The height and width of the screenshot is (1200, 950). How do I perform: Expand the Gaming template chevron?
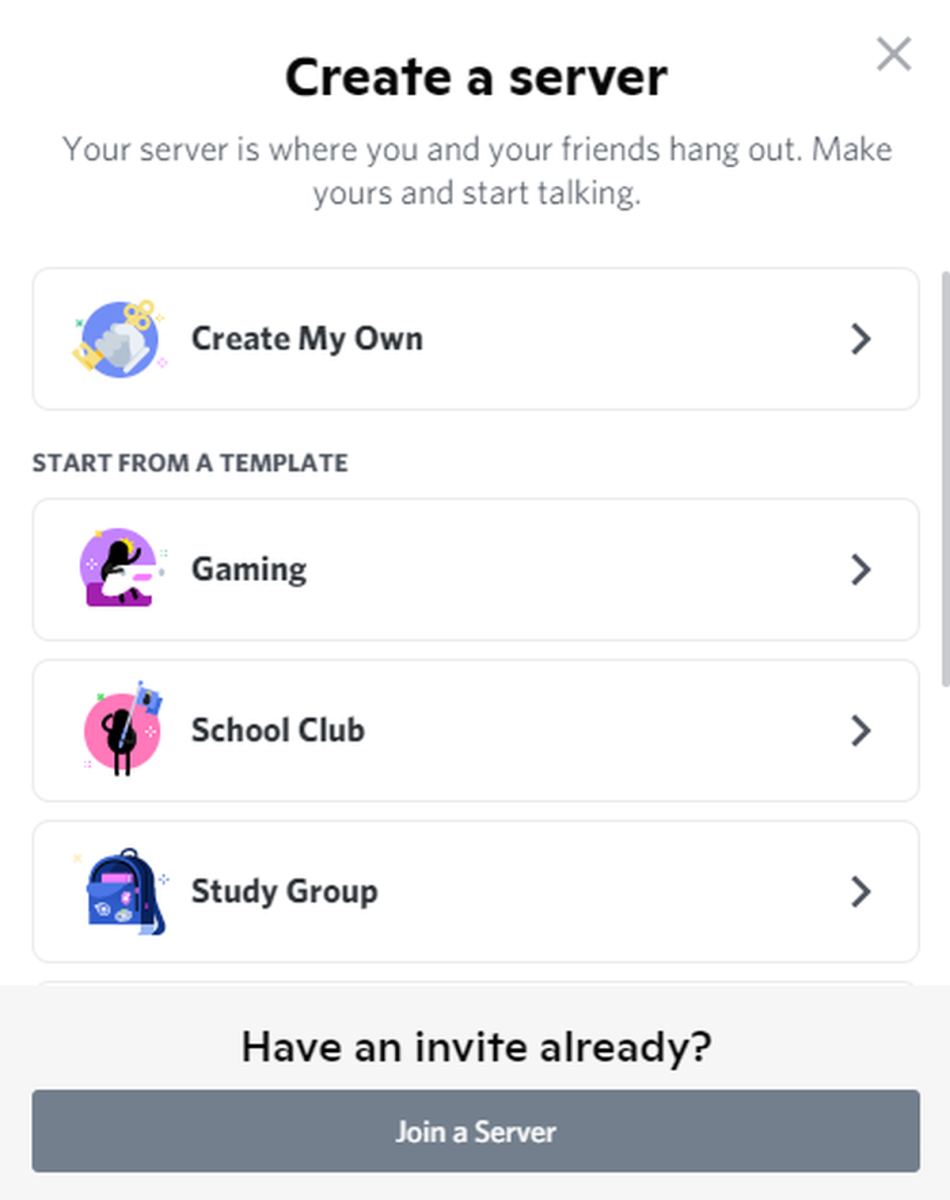click(x=861, y=569)
